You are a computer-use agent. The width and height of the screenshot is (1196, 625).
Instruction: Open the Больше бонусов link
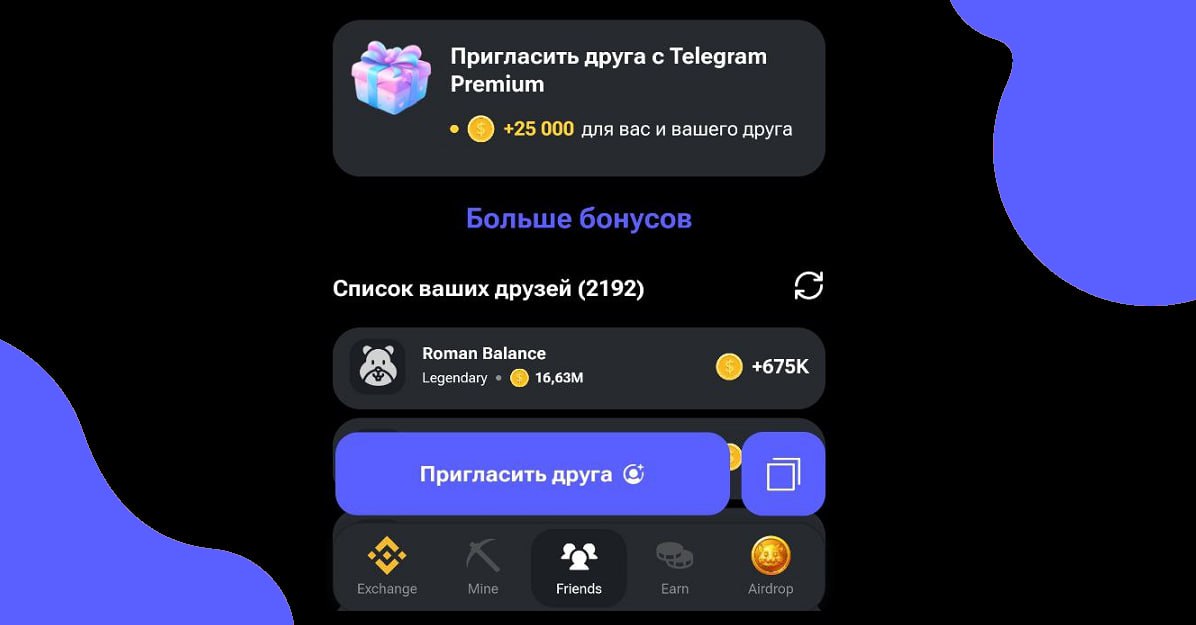coord(578,219)
